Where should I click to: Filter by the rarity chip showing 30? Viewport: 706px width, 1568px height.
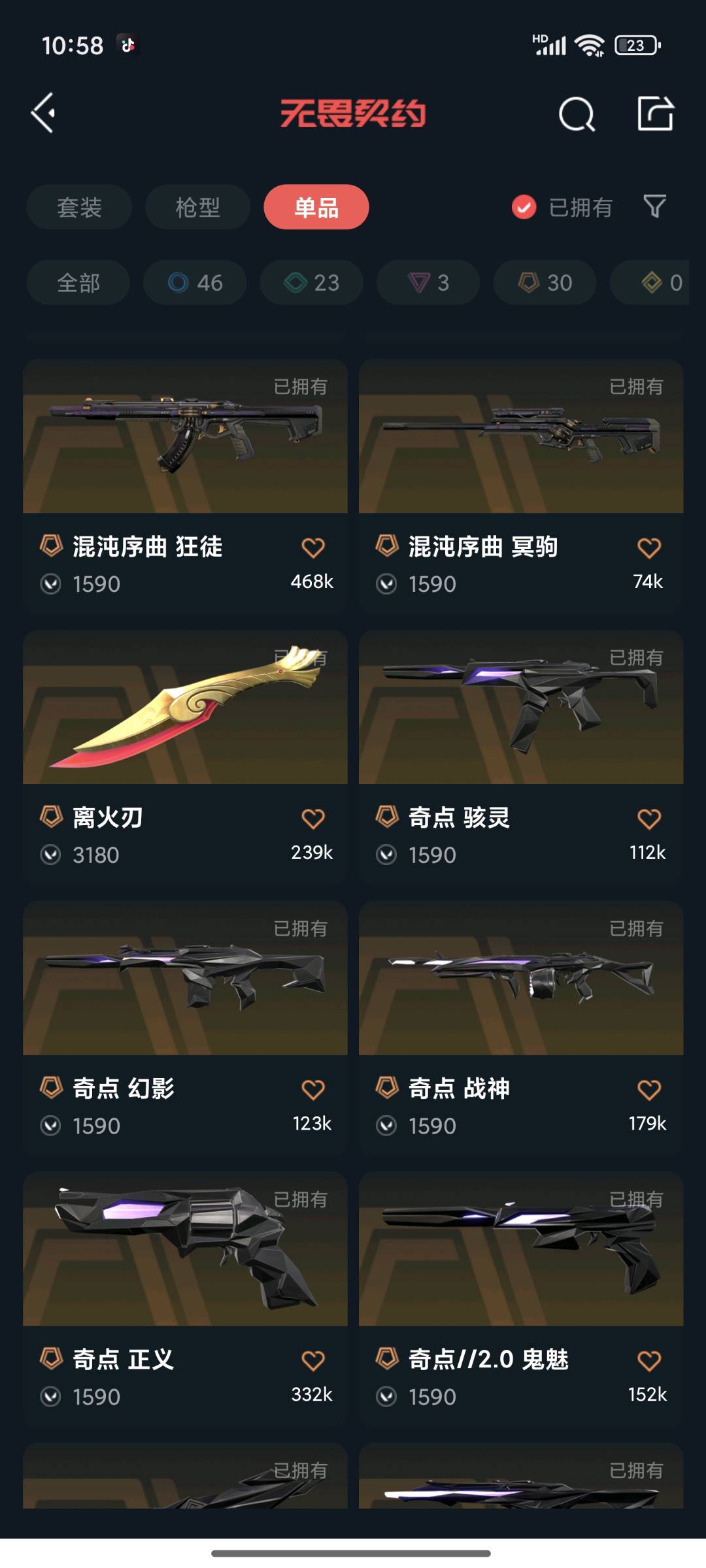pos(545,282)
